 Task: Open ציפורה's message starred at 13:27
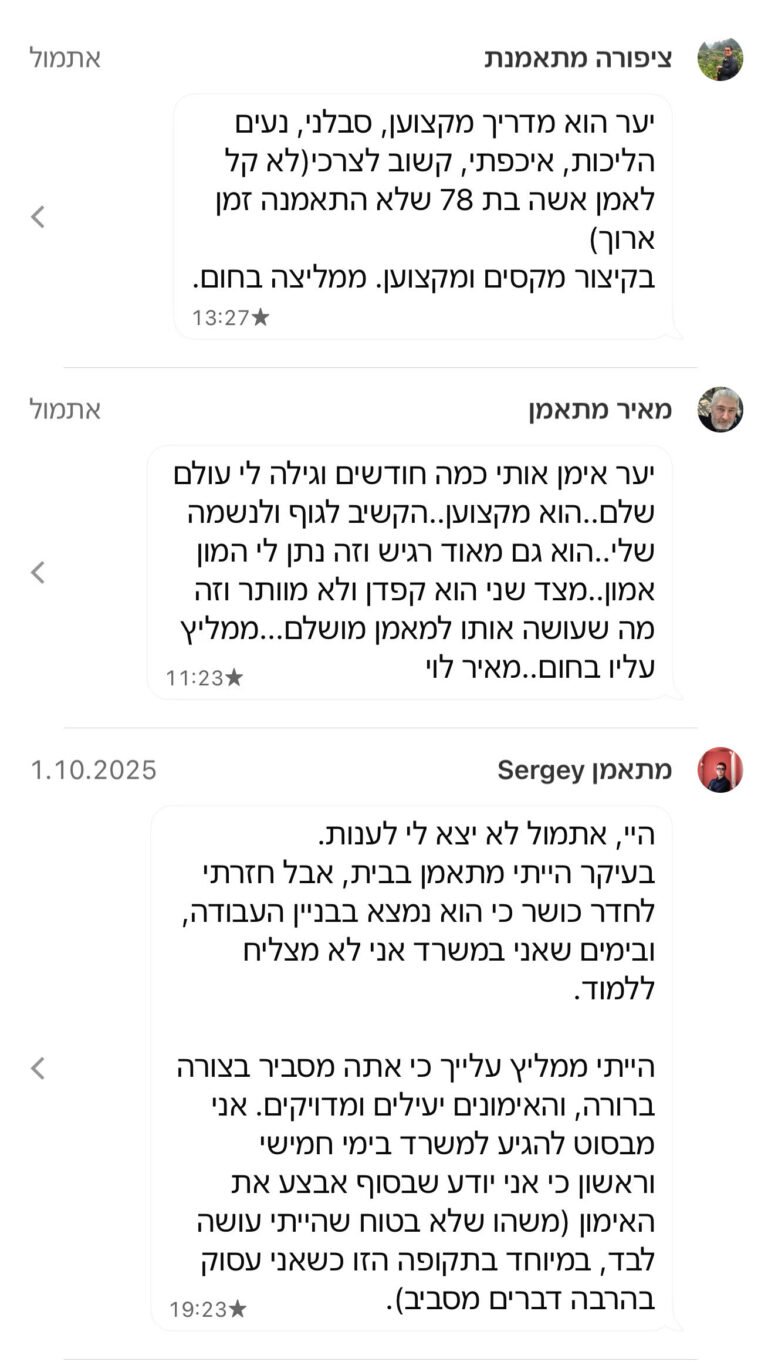click(424, 216)
